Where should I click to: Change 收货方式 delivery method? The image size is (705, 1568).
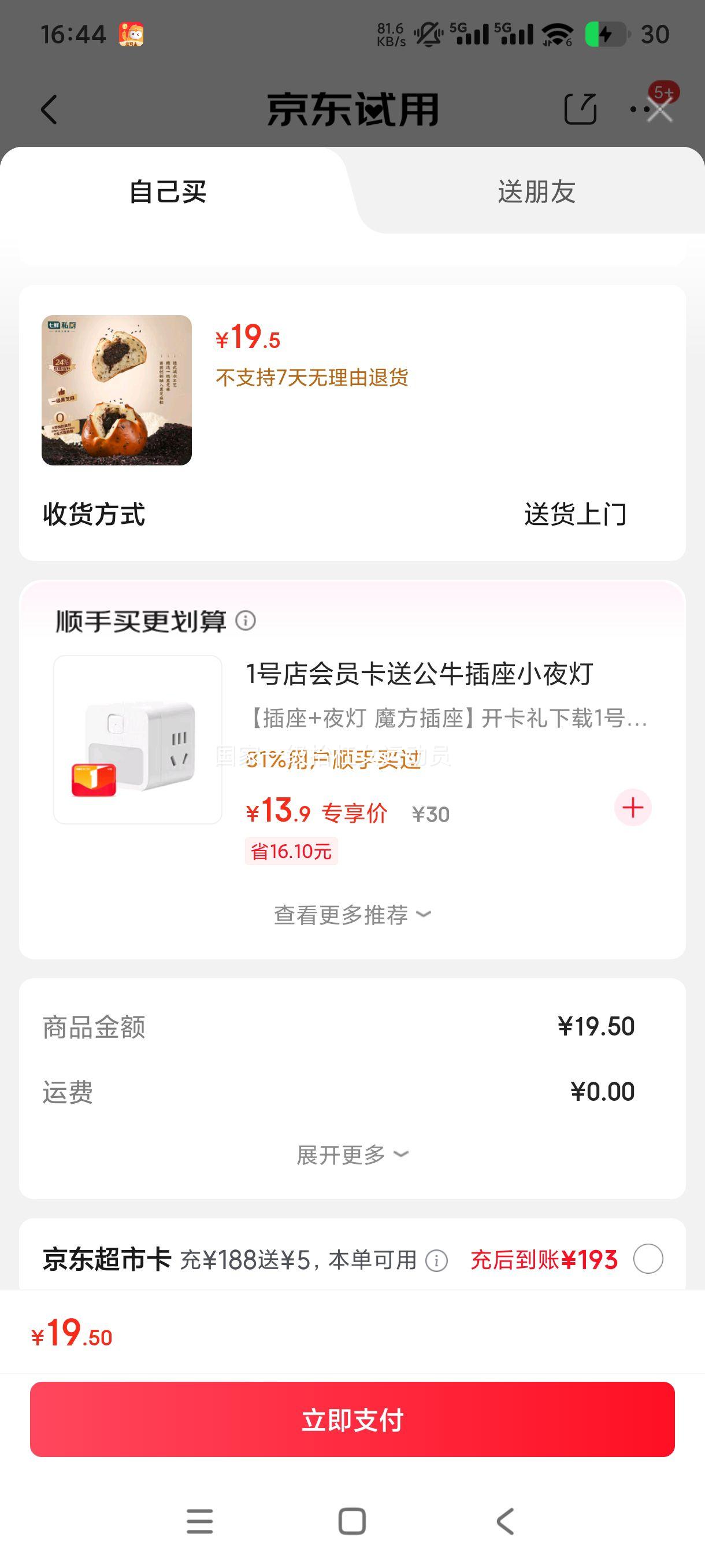(575, 515)
